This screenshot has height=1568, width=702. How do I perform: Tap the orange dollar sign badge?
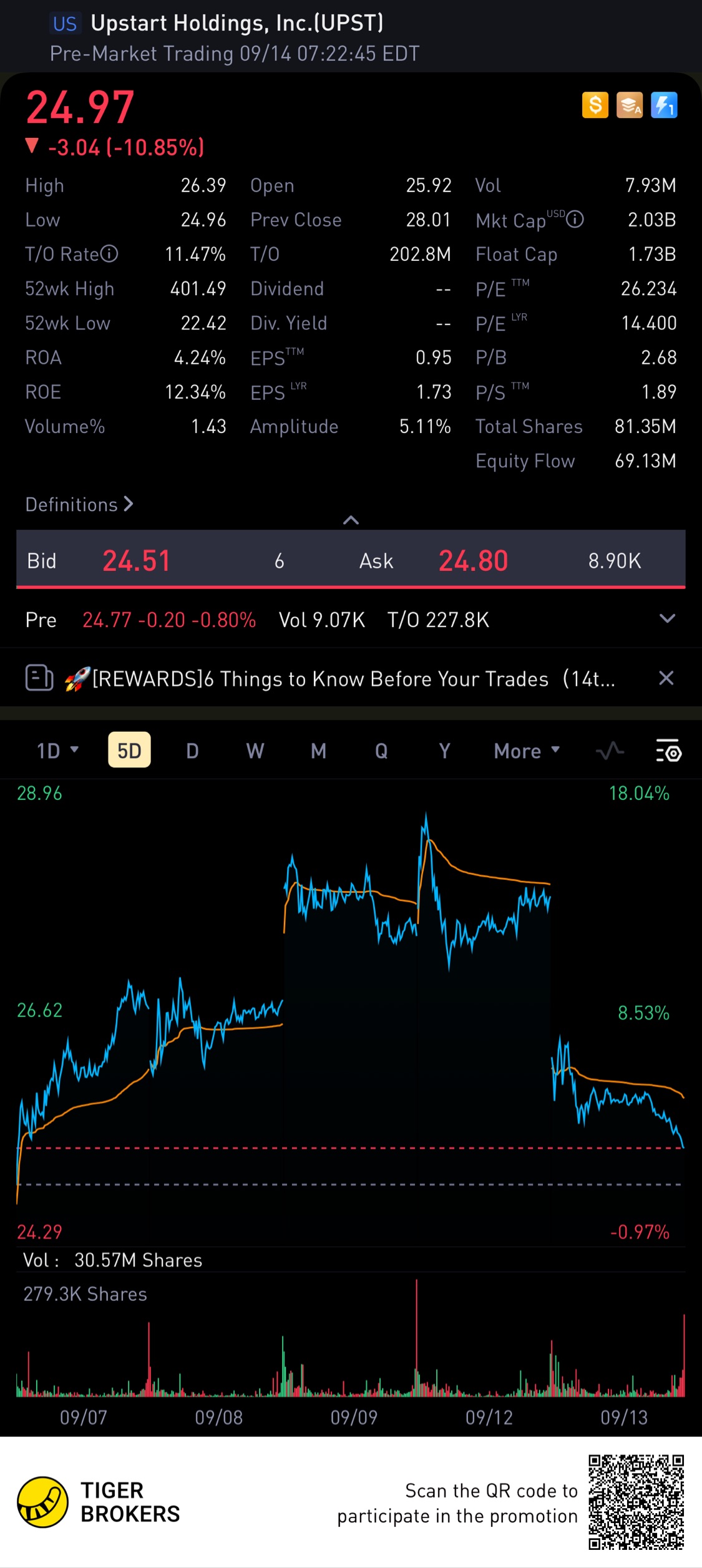click(x=595, y=105)
